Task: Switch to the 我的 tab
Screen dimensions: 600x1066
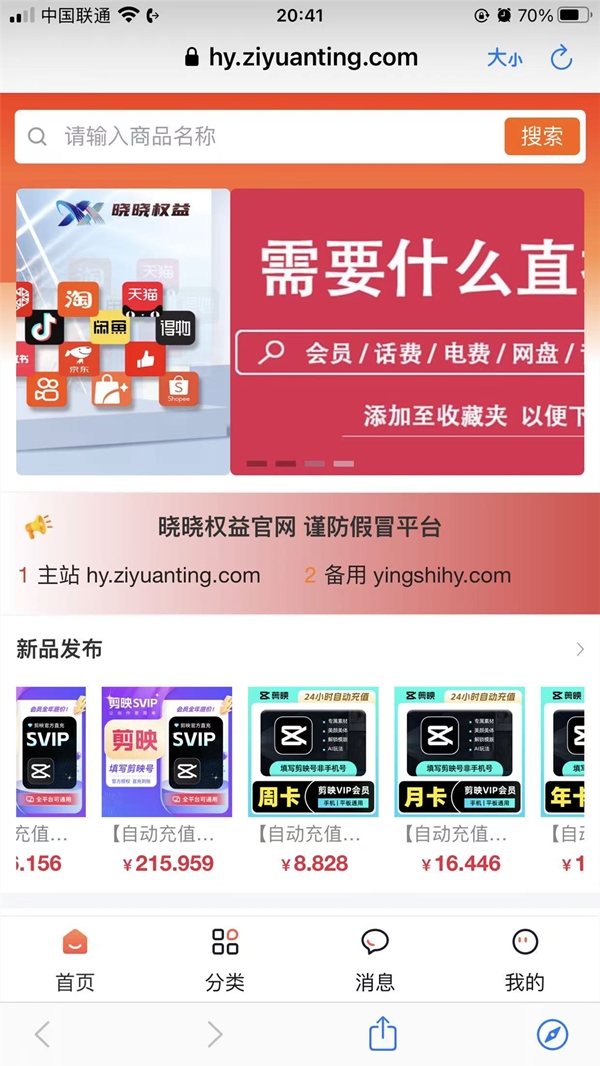Action: [524, 958]
